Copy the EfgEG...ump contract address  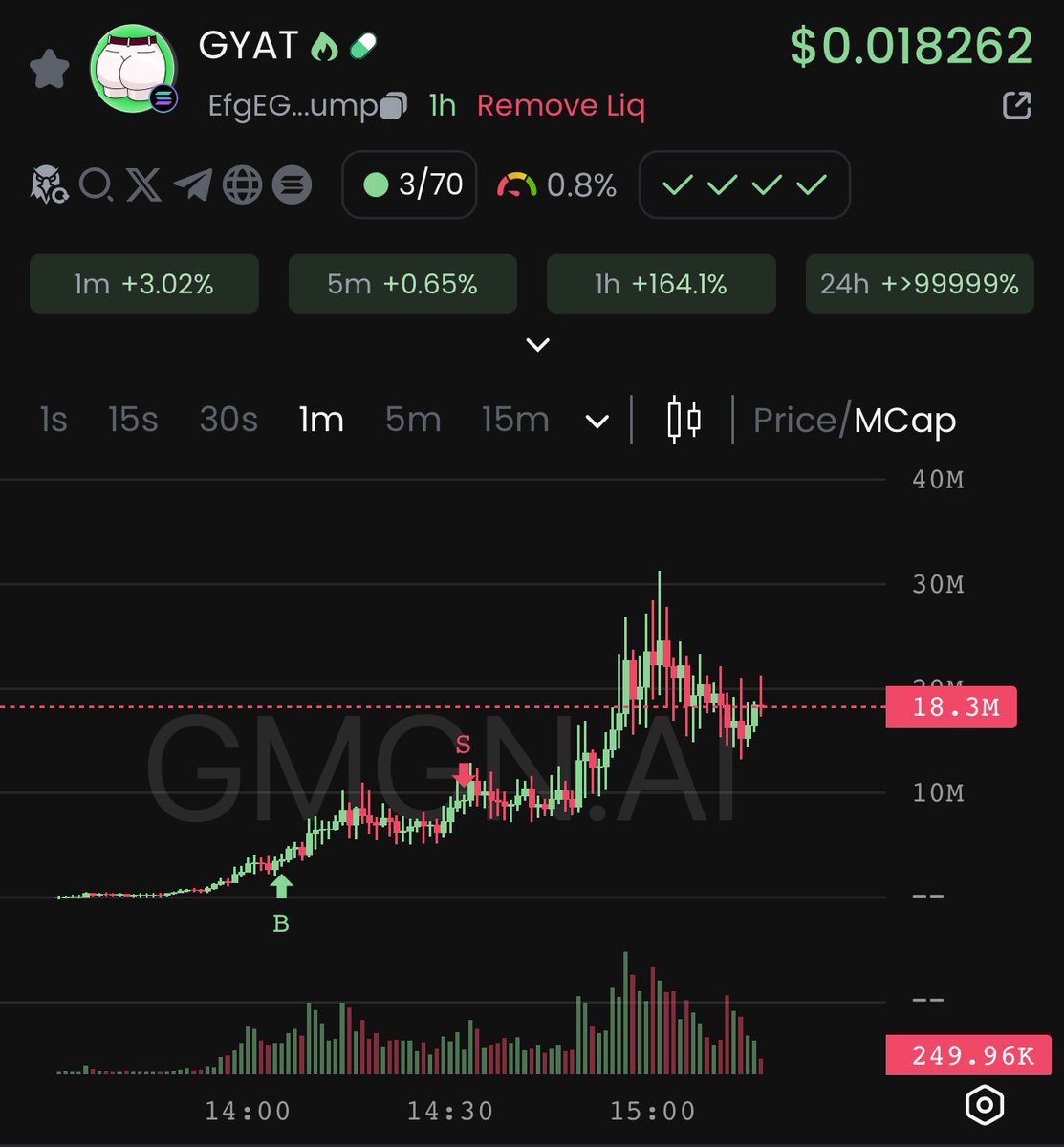point(394,106)
